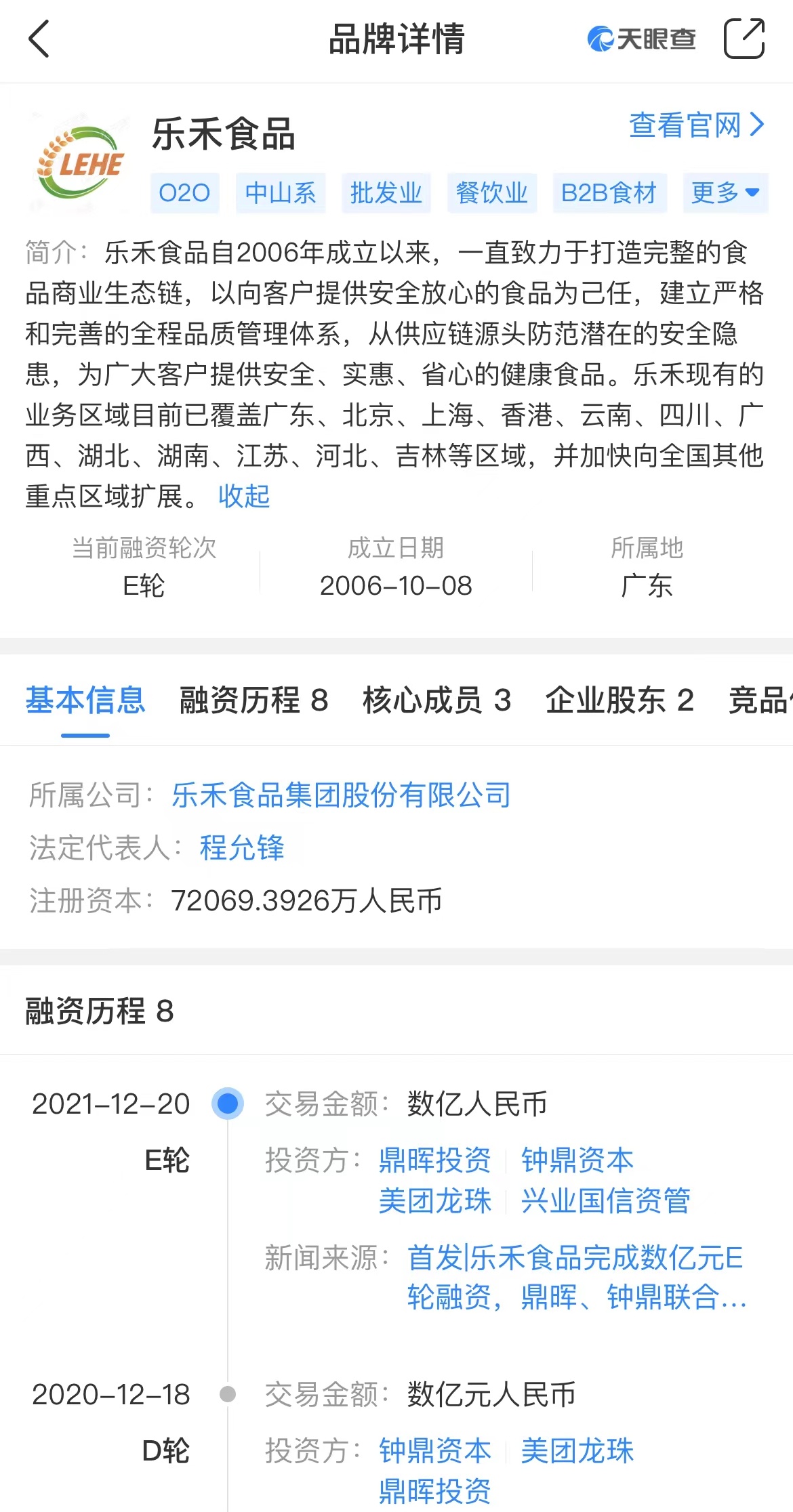Select the 餐饮业 tag chip
Viewport: 793px width, 1512px height.
click(x=492, y=193)
